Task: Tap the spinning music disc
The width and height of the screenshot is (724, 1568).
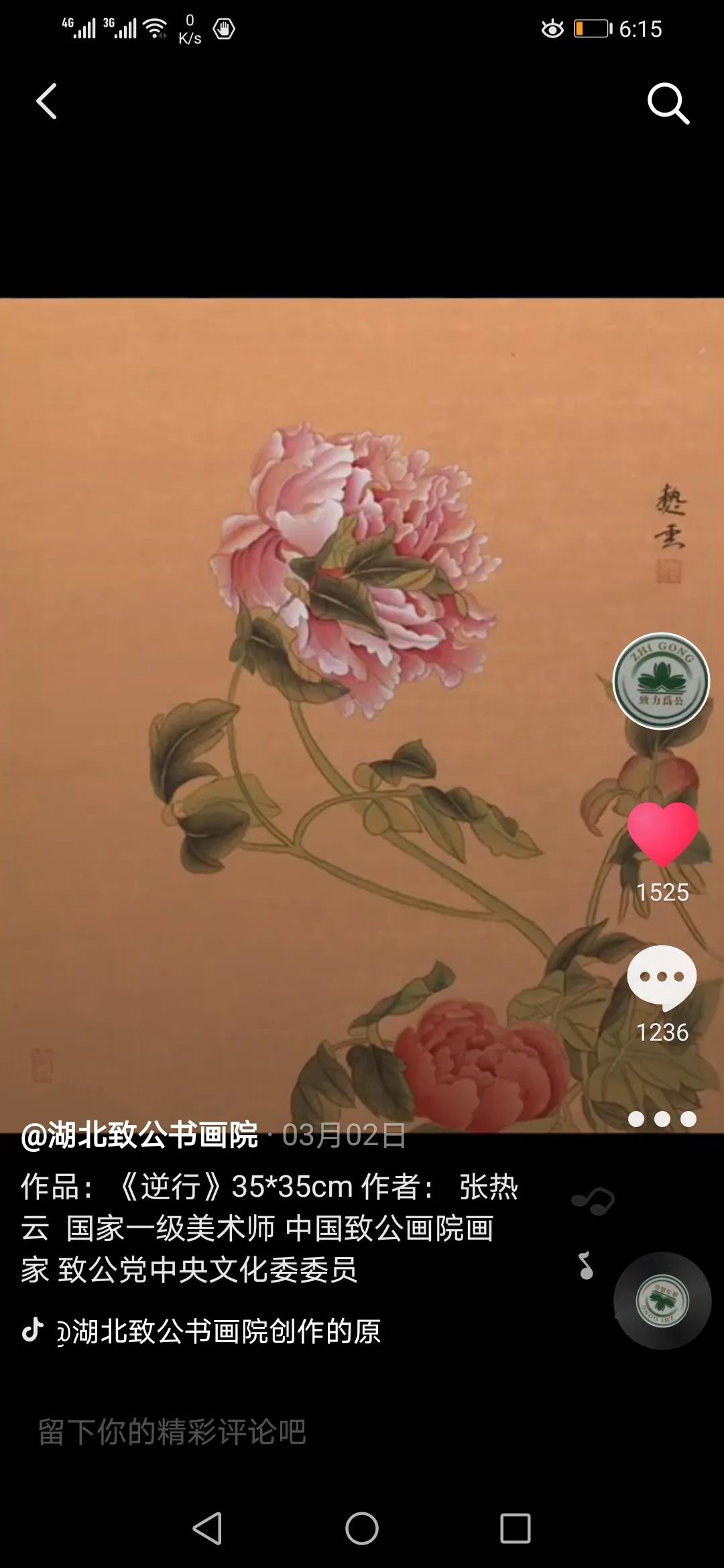Action: pyautogui.click(x=662, y=1301)
